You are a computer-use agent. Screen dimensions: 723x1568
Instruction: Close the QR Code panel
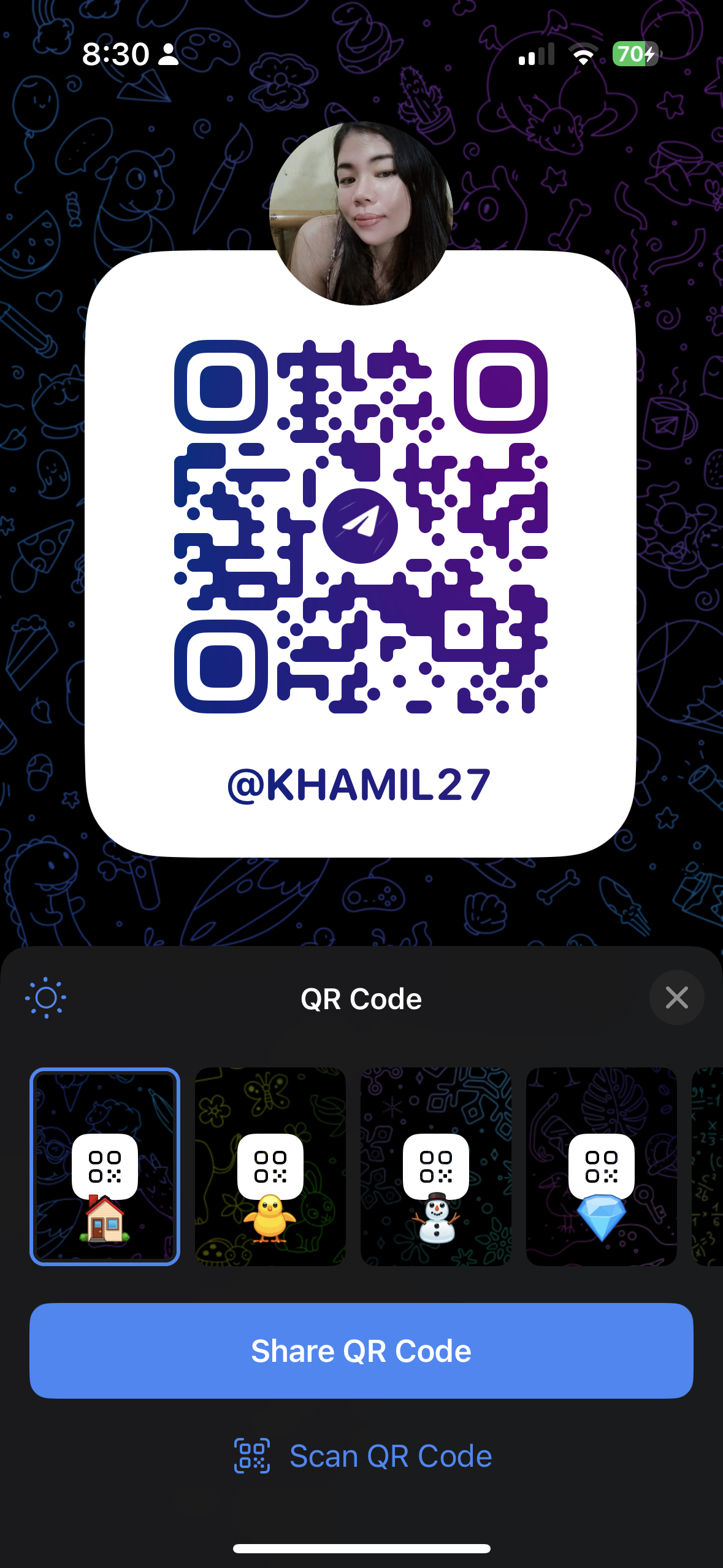click(x=676, y=997)
